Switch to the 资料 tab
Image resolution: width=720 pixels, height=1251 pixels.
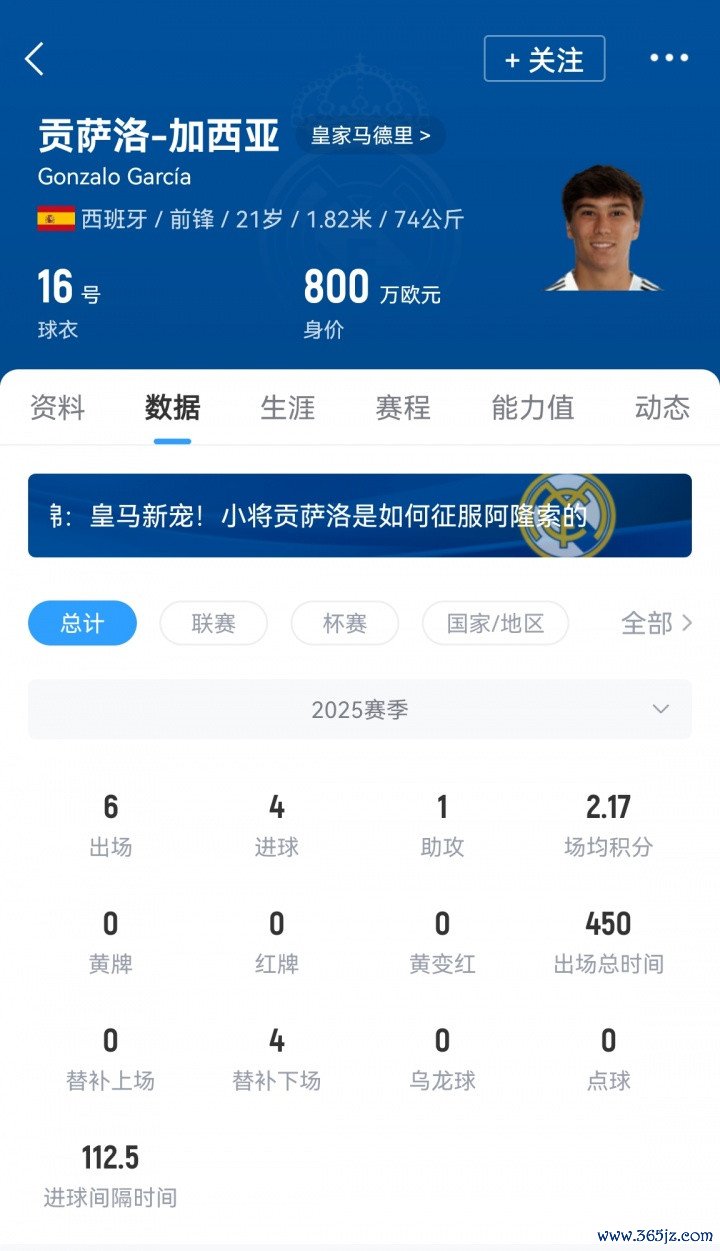(57, 408)
